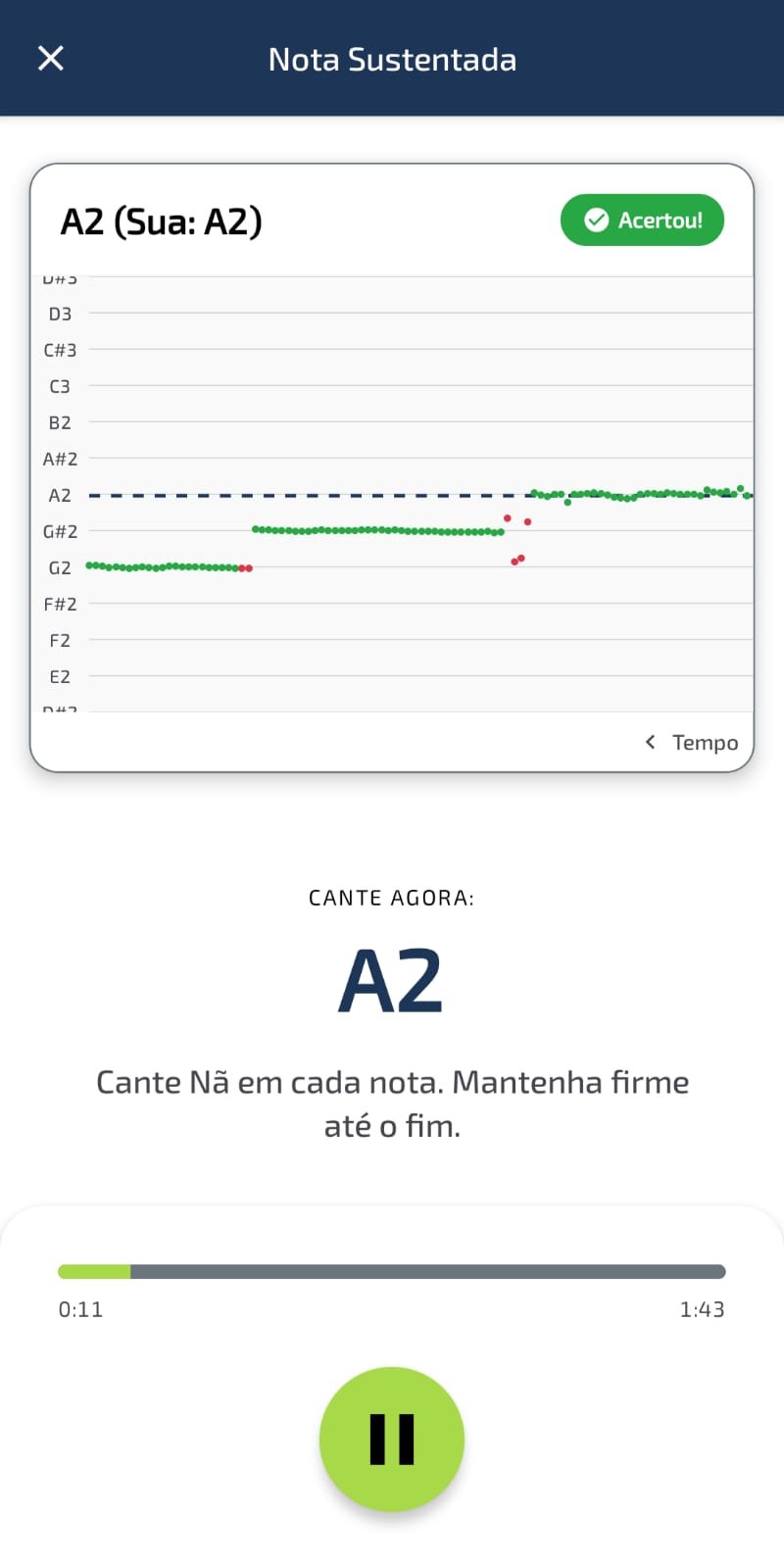Click the F#2 pitch label
Image resolution: width=784 pixels, height=1568 pixels.
[59, 604]
